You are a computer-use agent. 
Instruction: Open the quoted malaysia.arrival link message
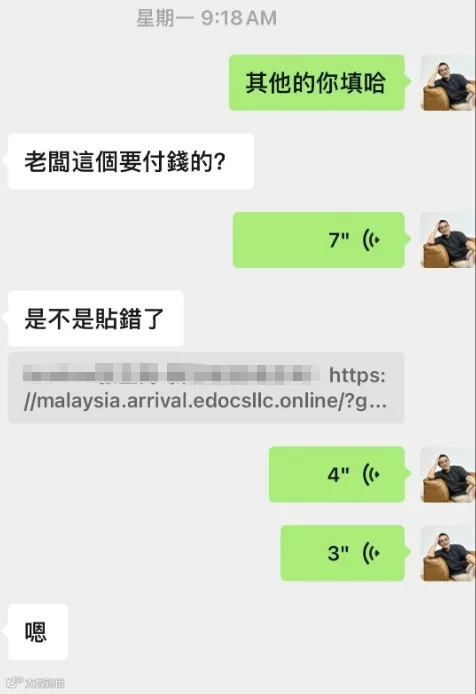pyautogui.click(x=206, y=388)
